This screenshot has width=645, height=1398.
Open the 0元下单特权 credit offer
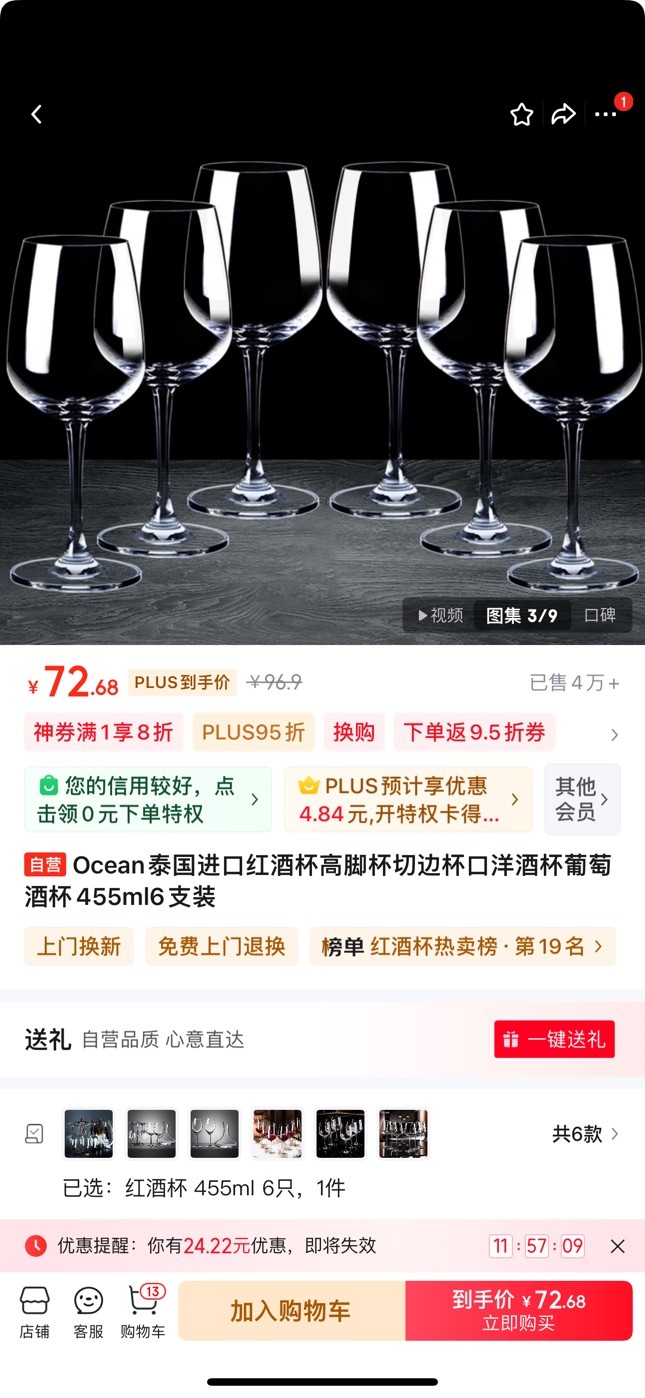click(x=148, y=799)
